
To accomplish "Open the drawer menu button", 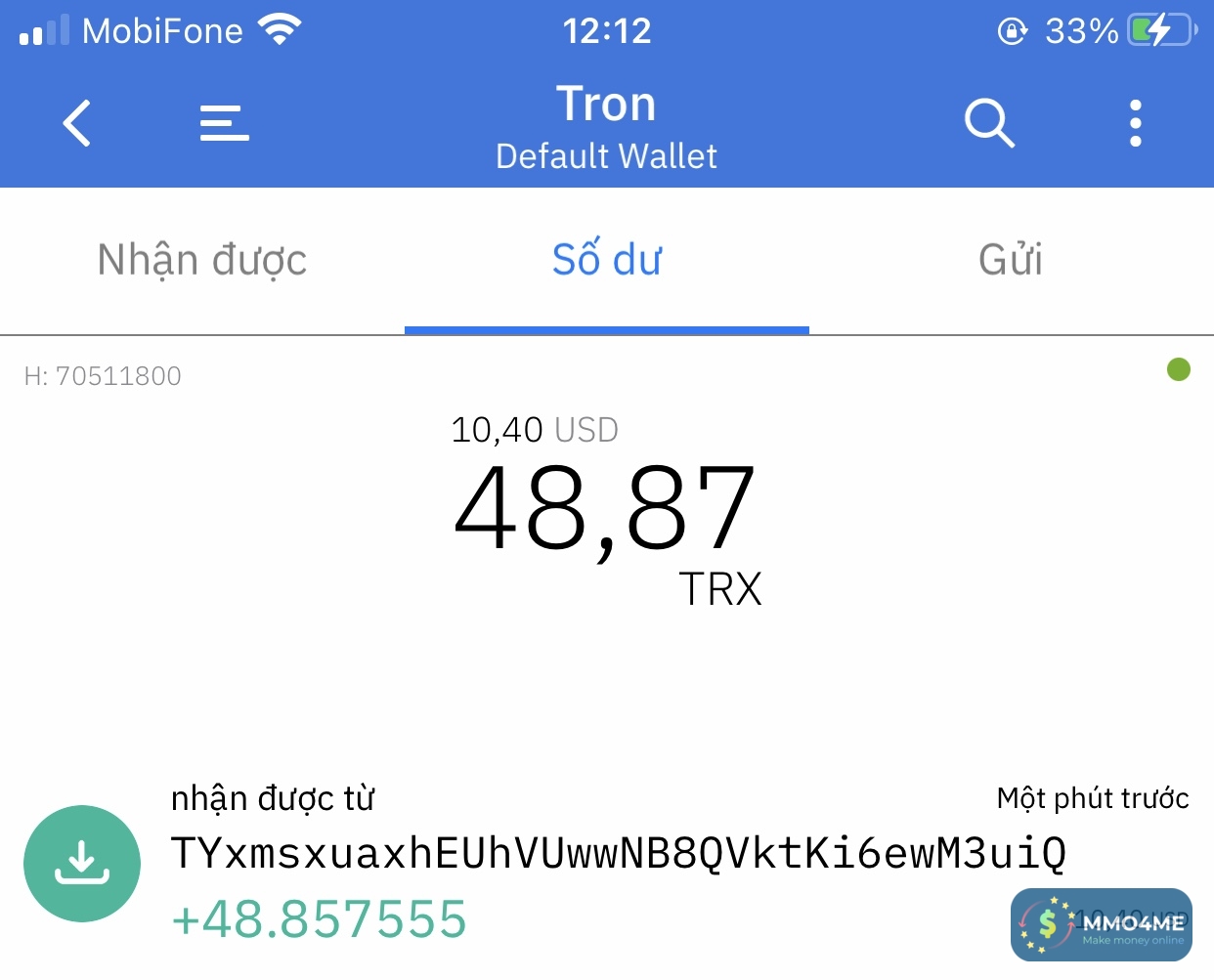I will point(224,123).
